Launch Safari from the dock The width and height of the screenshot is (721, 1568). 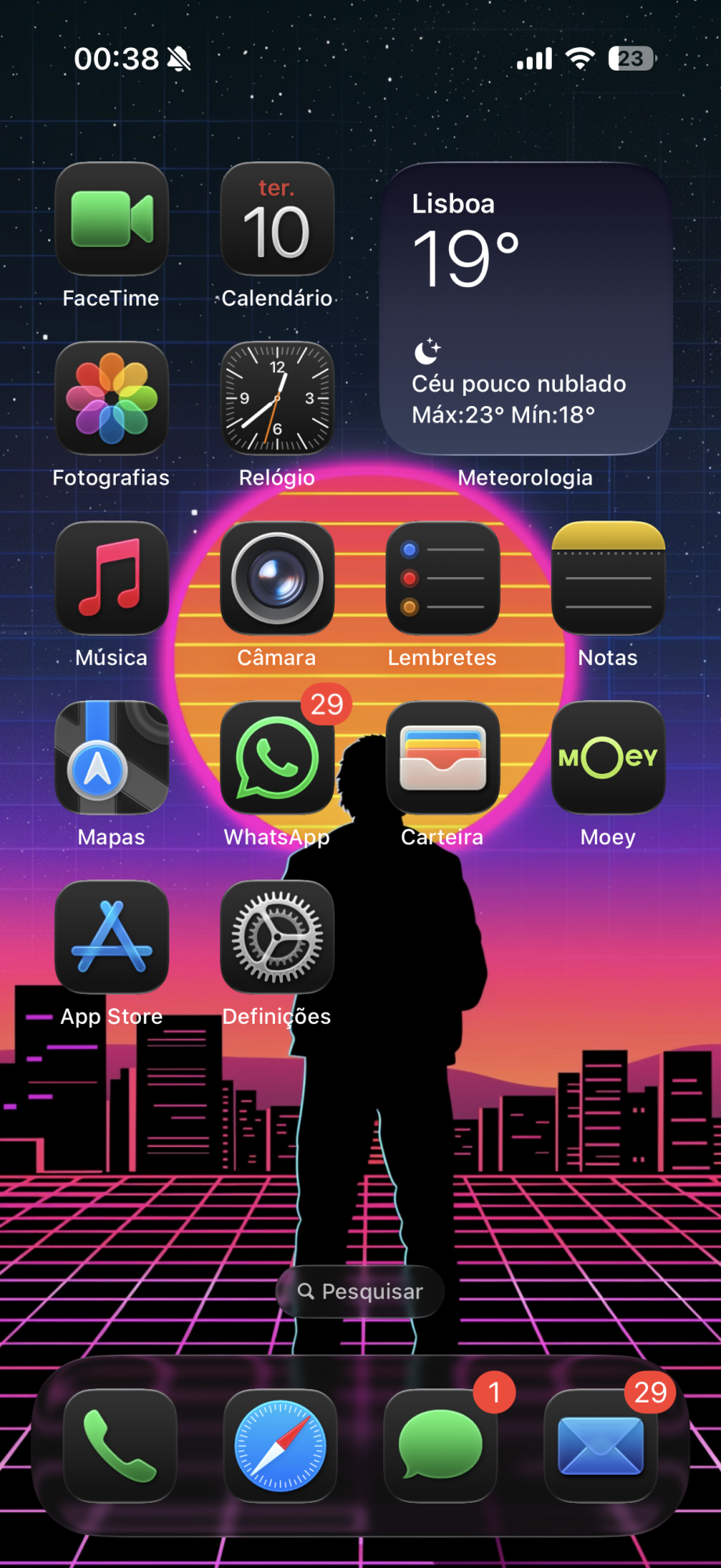pyautogui.click(x=281, y=1446)
